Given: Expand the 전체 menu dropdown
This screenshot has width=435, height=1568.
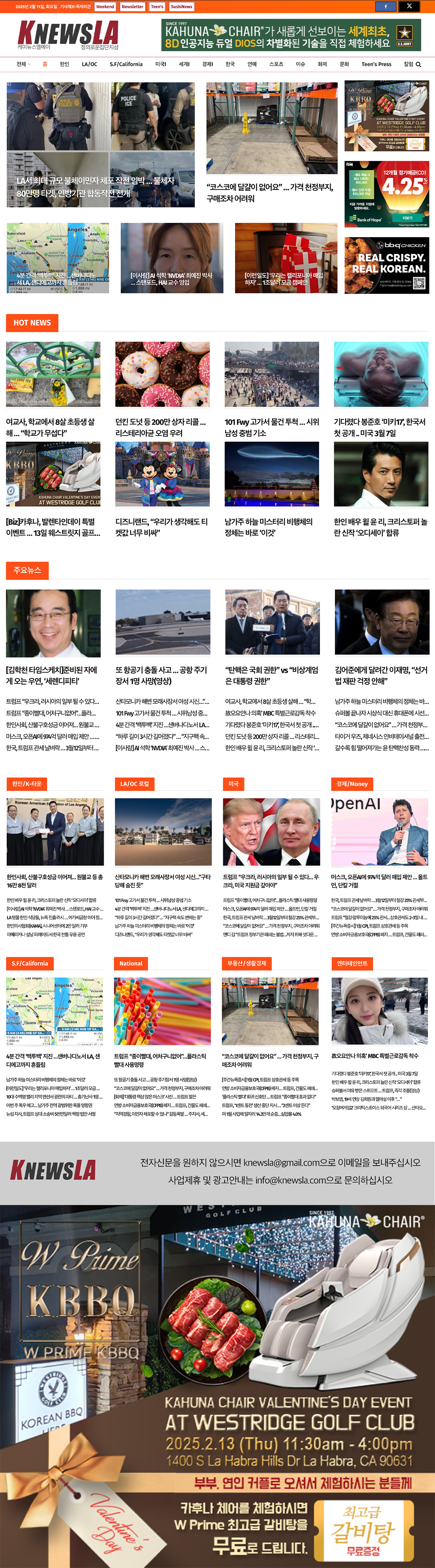Looking at the screenshot, I should pyautogui.click(x=23, y=64).
